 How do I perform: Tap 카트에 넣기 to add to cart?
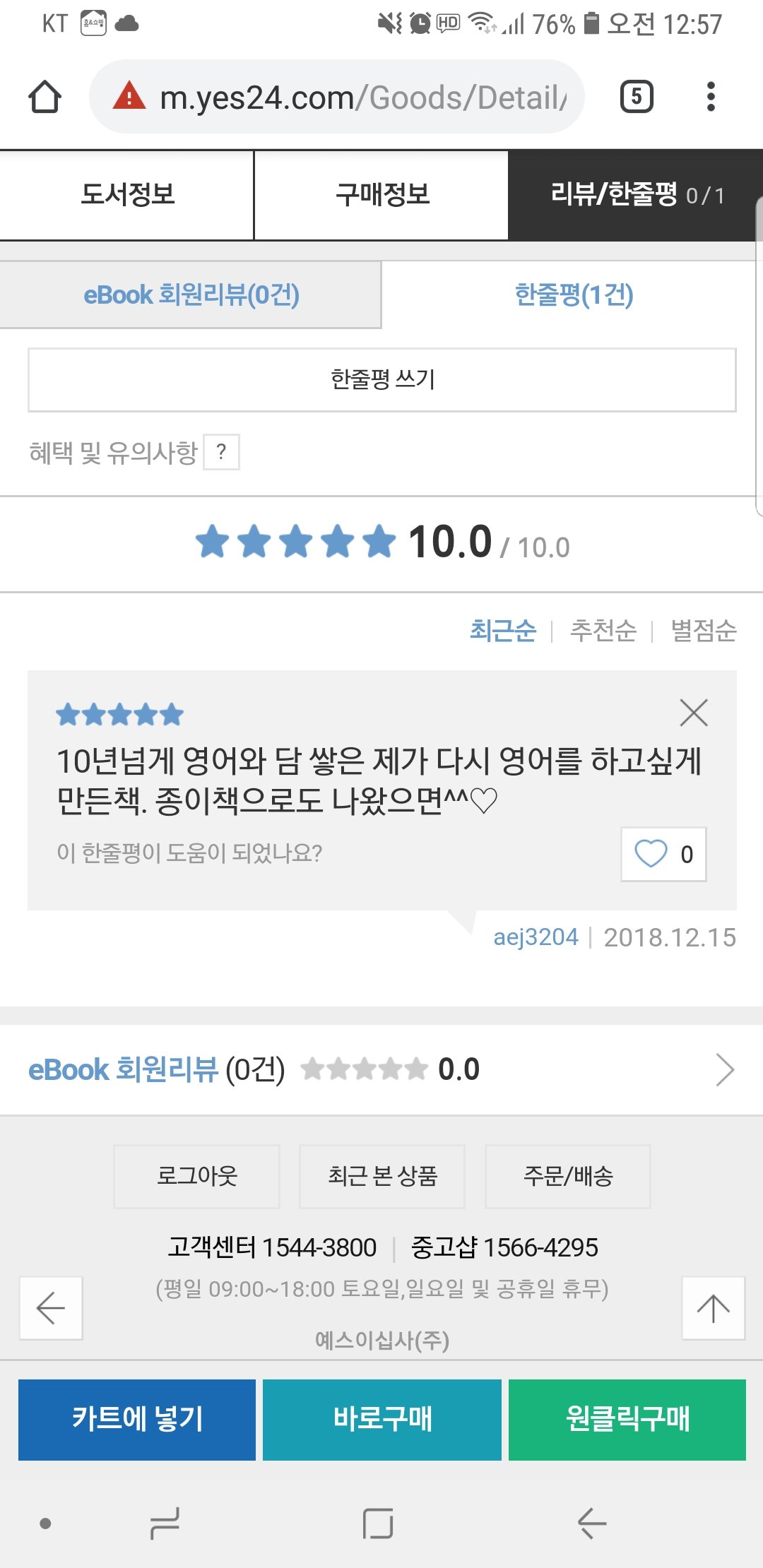137,1420
